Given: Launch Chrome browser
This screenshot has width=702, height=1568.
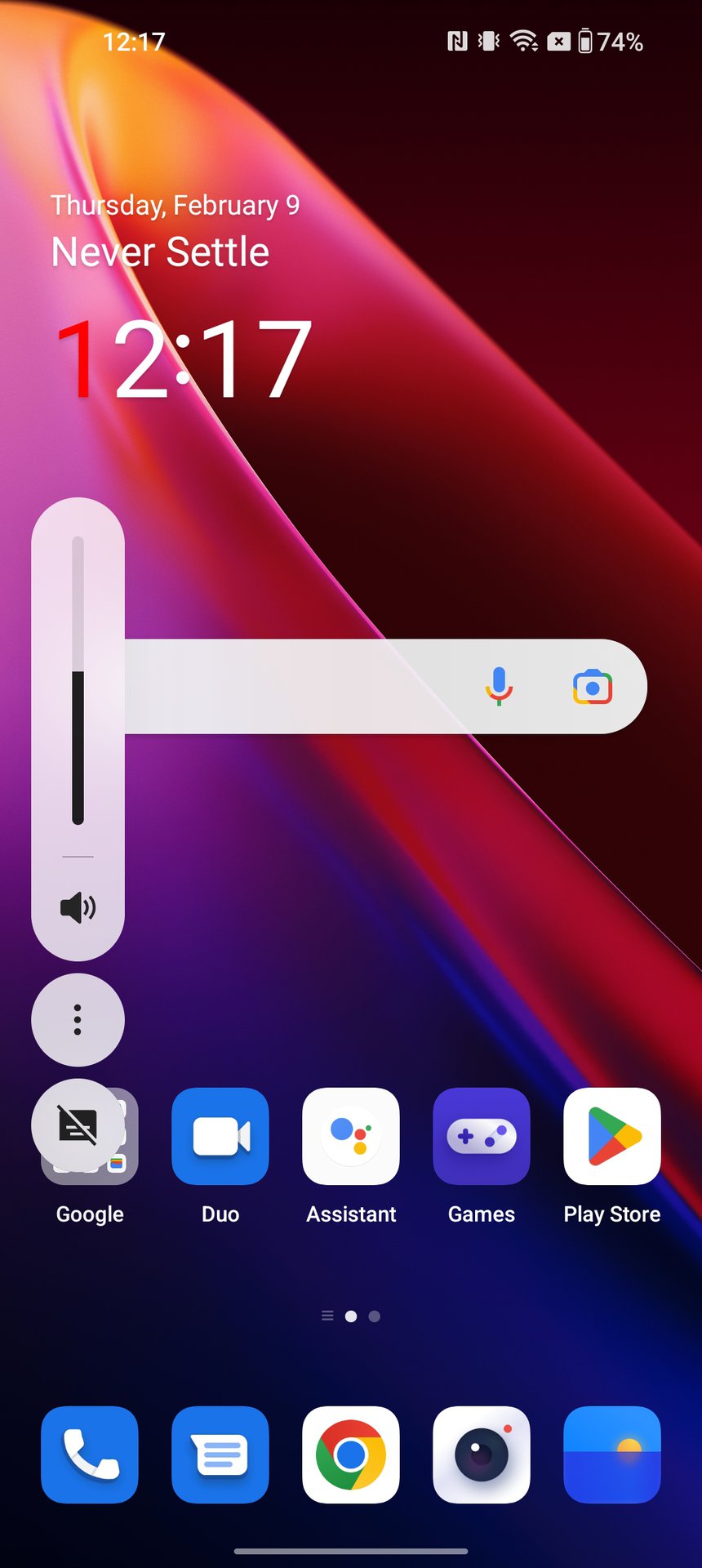Looking at the screenshot, I should click(x=351, y=1454).
